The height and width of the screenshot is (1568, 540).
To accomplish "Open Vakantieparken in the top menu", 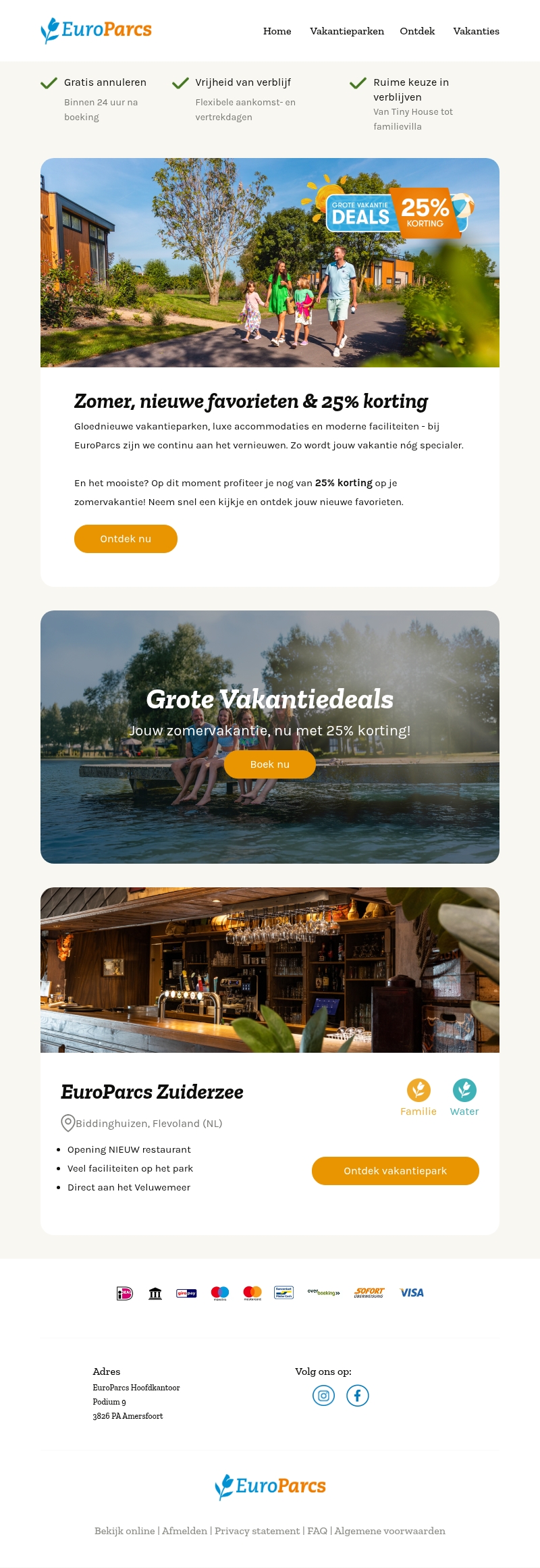I will [x=346, y=31].
